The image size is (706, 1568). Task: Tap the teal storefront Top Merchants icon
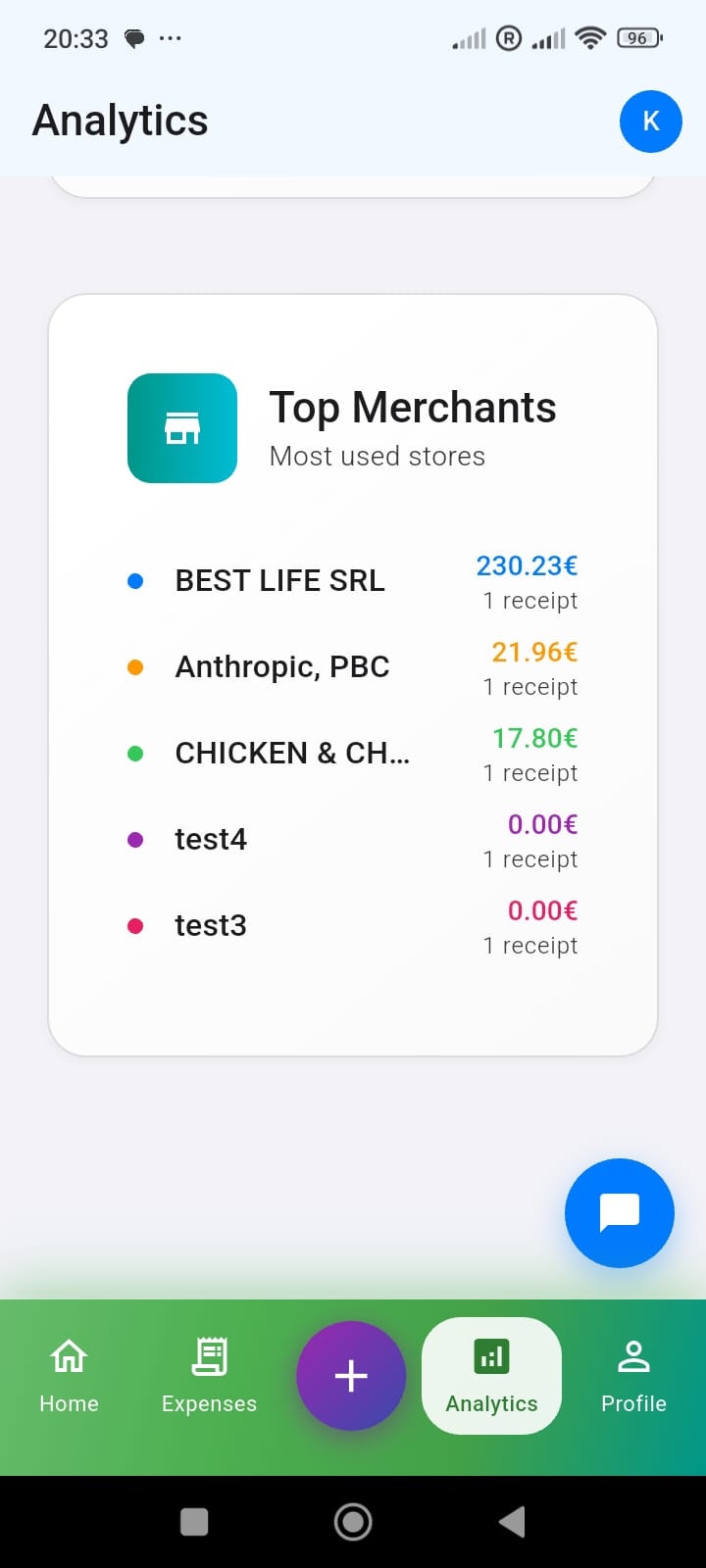181,427
